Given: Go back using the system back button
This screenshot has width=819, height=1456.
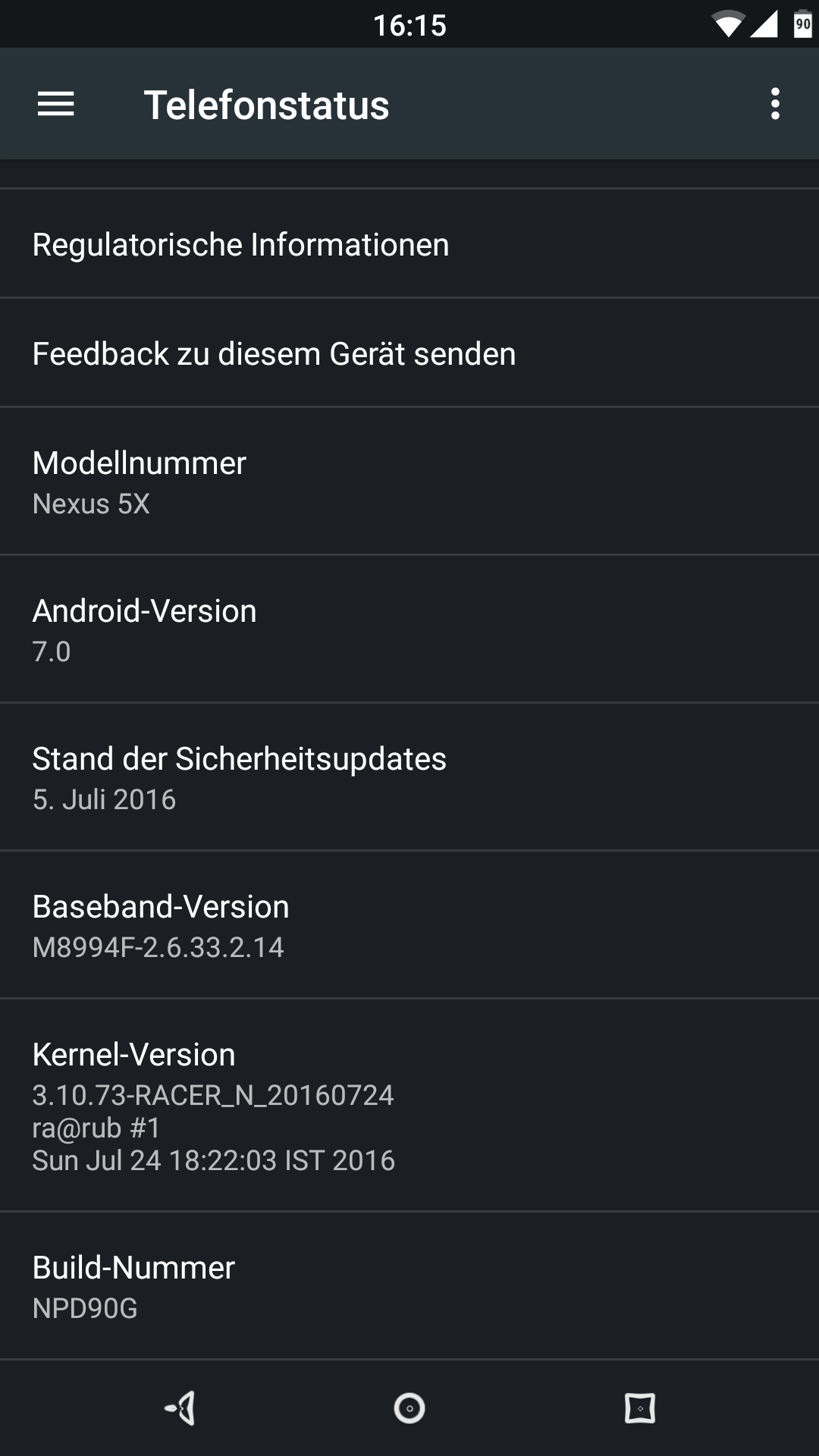Looking at the screenshot, I should click(181, 1408).
